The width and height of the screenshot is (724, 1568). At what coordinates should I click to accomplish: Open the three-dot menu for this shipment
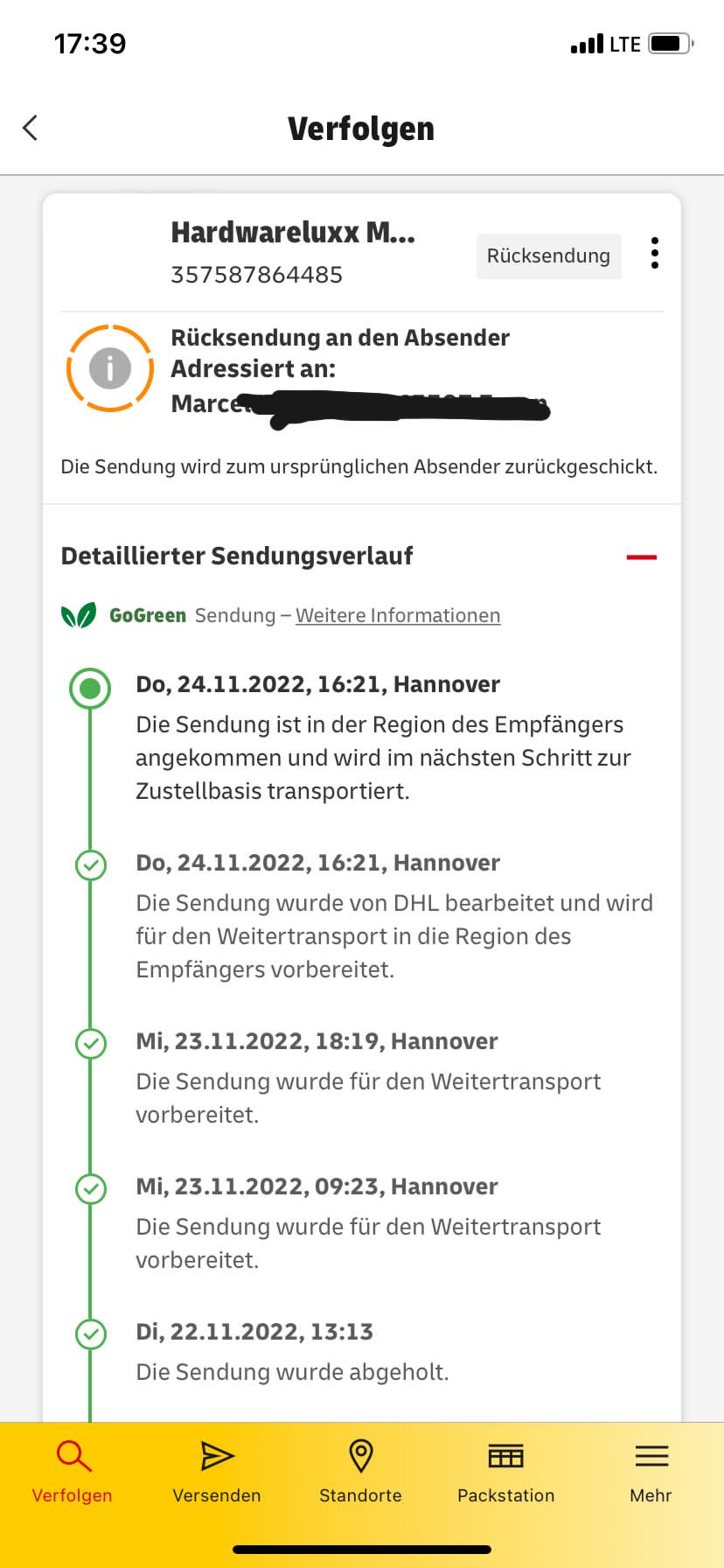pyautogui.click(x=654, y=253)
